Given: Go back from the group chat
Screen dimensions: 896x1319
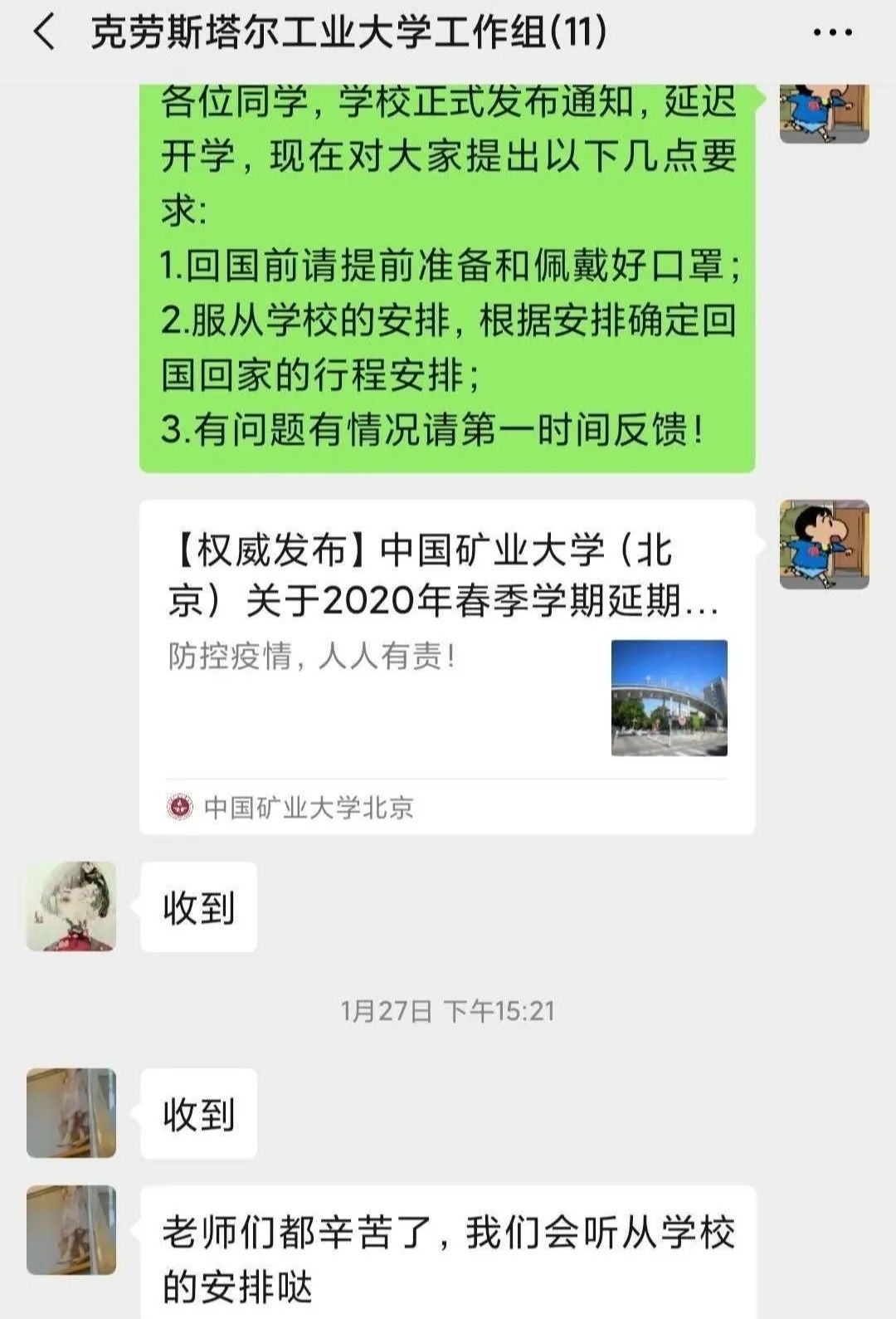Looking at the screenshot, I should click(44, 34).
